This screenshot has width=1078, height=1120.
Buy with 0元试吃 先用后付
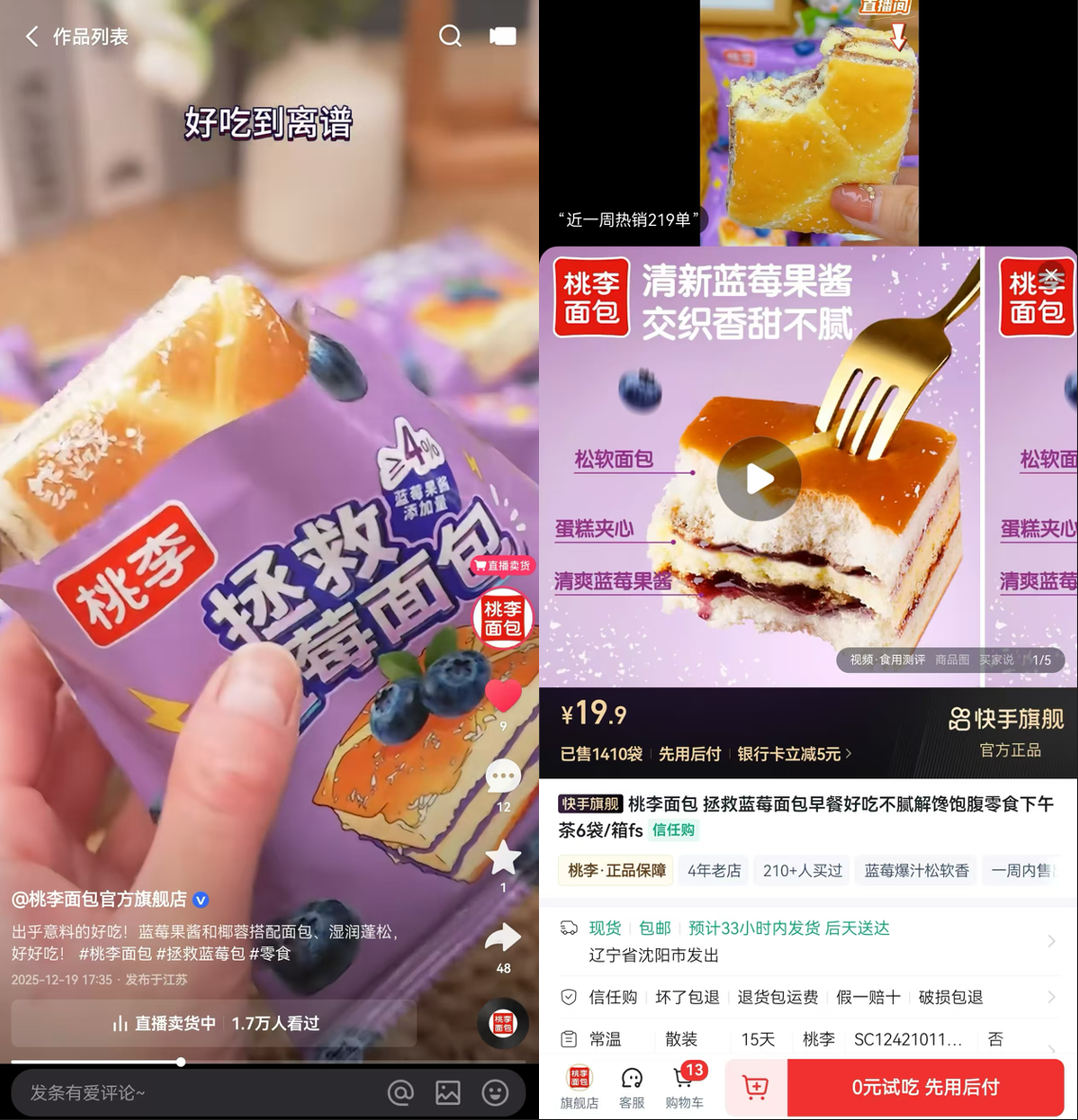[924, 1087]
